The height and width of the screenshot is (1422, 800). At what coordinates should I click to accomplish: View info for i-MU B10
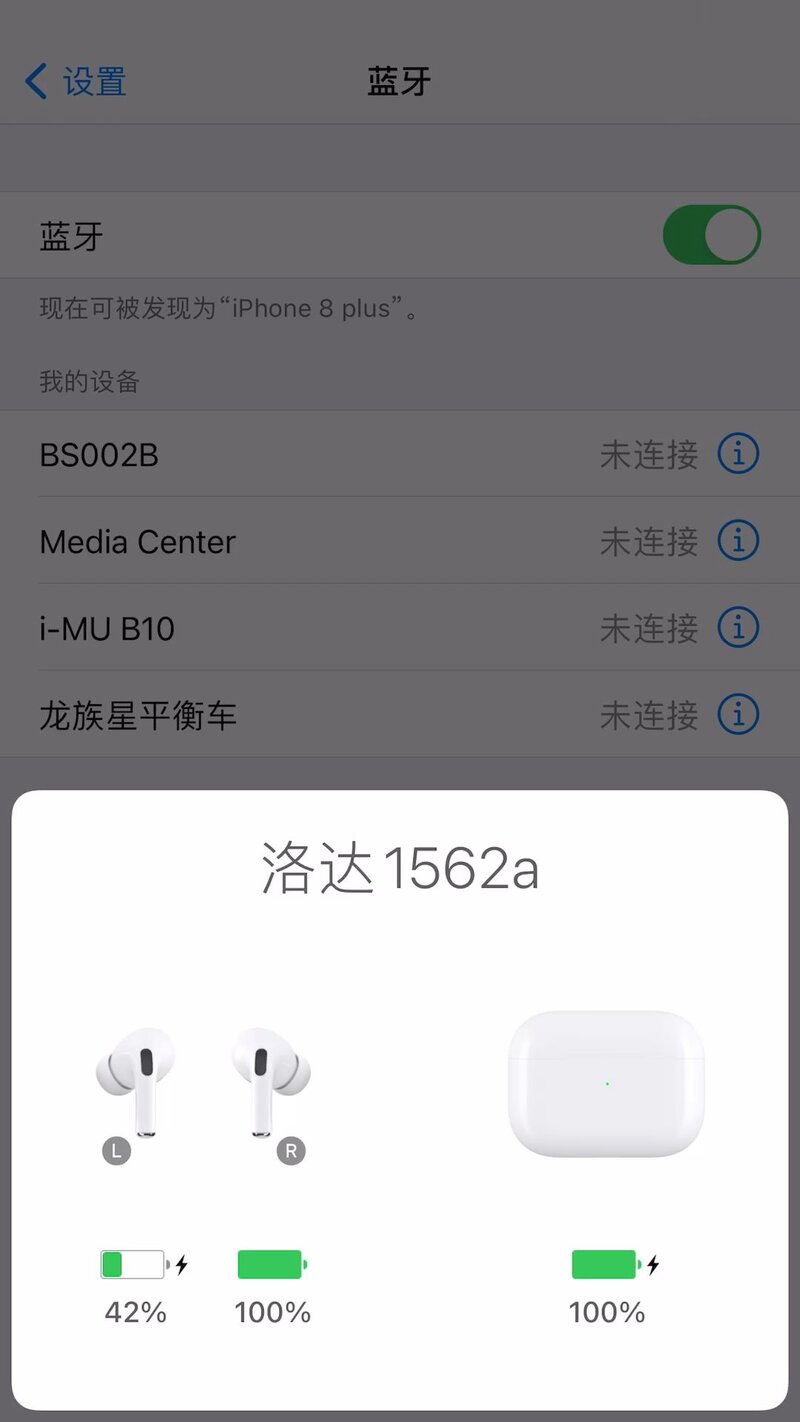[x=738, y=629]
